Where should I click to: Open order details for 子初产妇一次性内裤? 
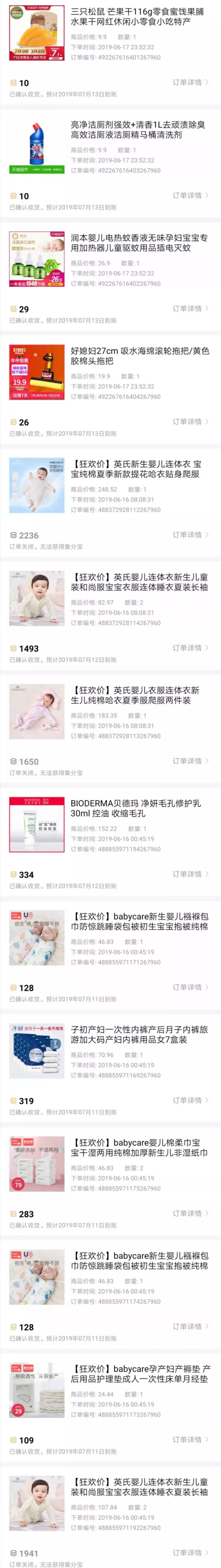190,1100
